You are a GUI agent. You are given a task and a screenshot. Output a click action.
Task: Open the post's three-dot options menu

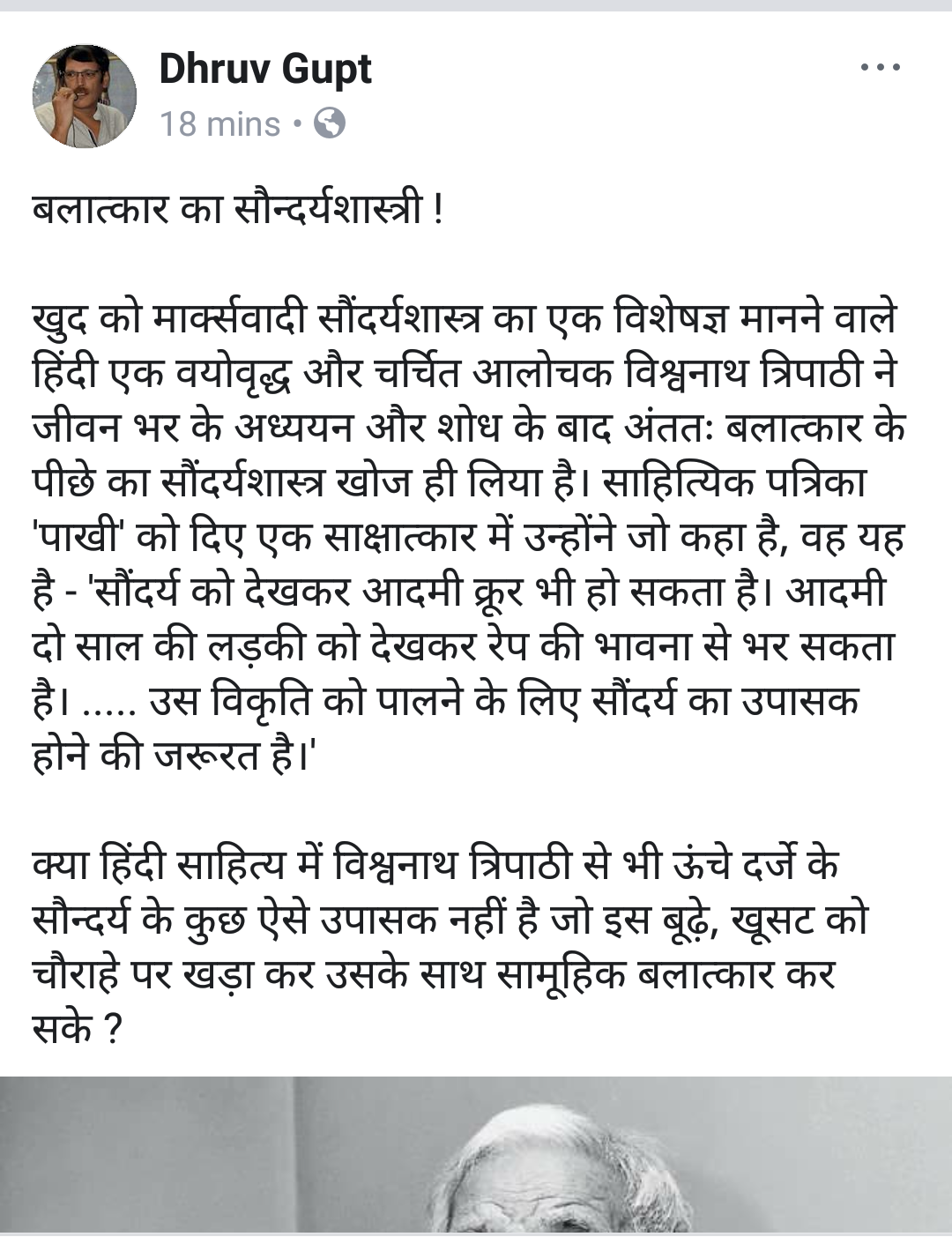click(880, 67)
